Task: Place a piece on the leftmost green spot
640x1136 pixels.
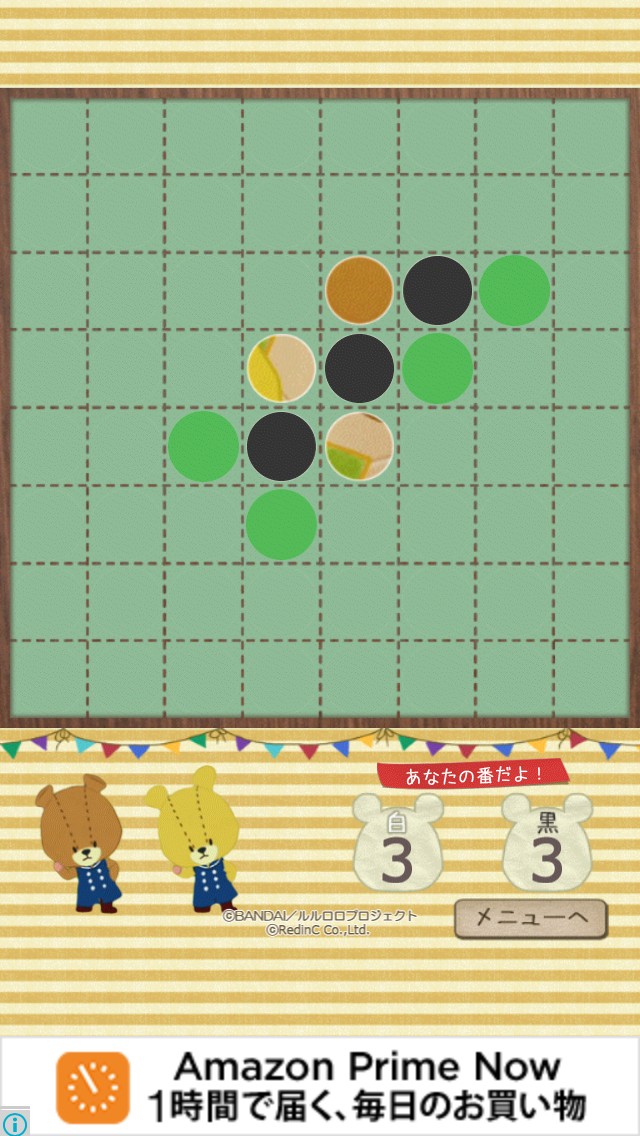Action: pyautogui.click(x=204, y=446)
